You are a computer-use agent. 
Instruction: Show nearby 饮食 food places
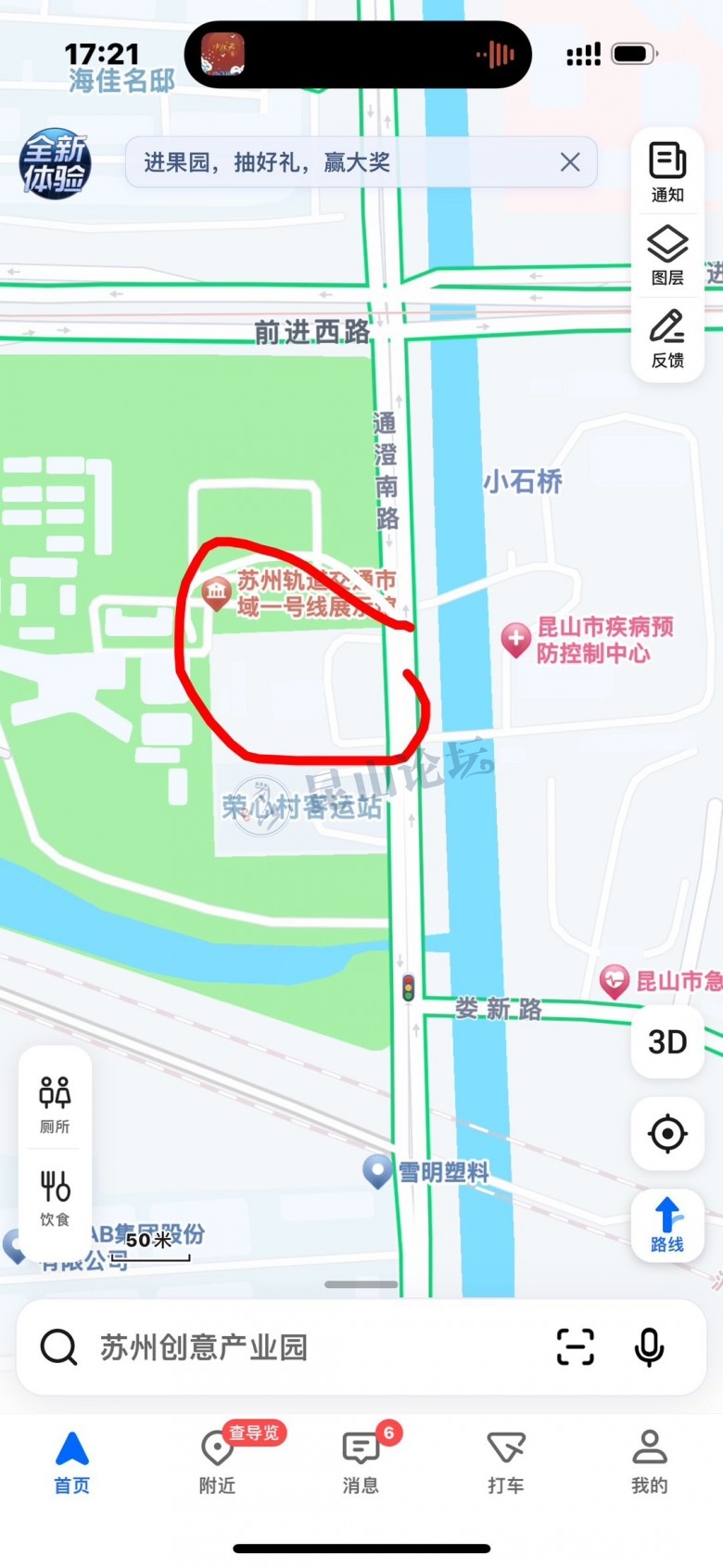[x=55, y=1195]
